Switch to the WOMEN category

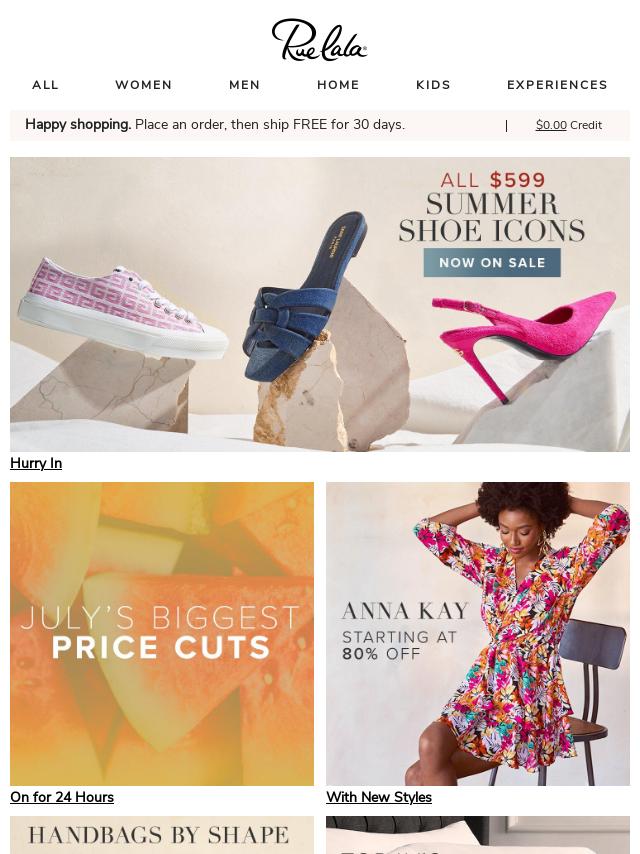pyautogui.click(x=143, y=85)
